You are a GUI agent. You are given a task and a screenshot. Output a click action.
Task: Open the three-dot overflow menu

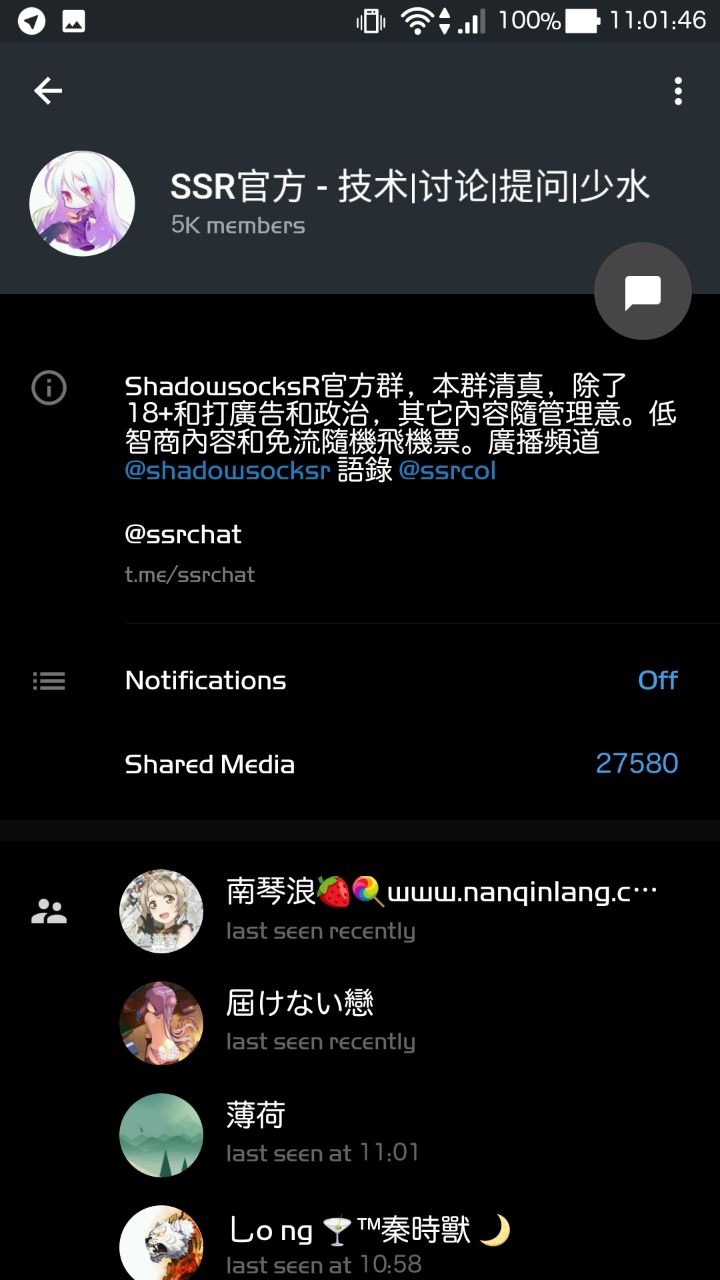point(678,91)
